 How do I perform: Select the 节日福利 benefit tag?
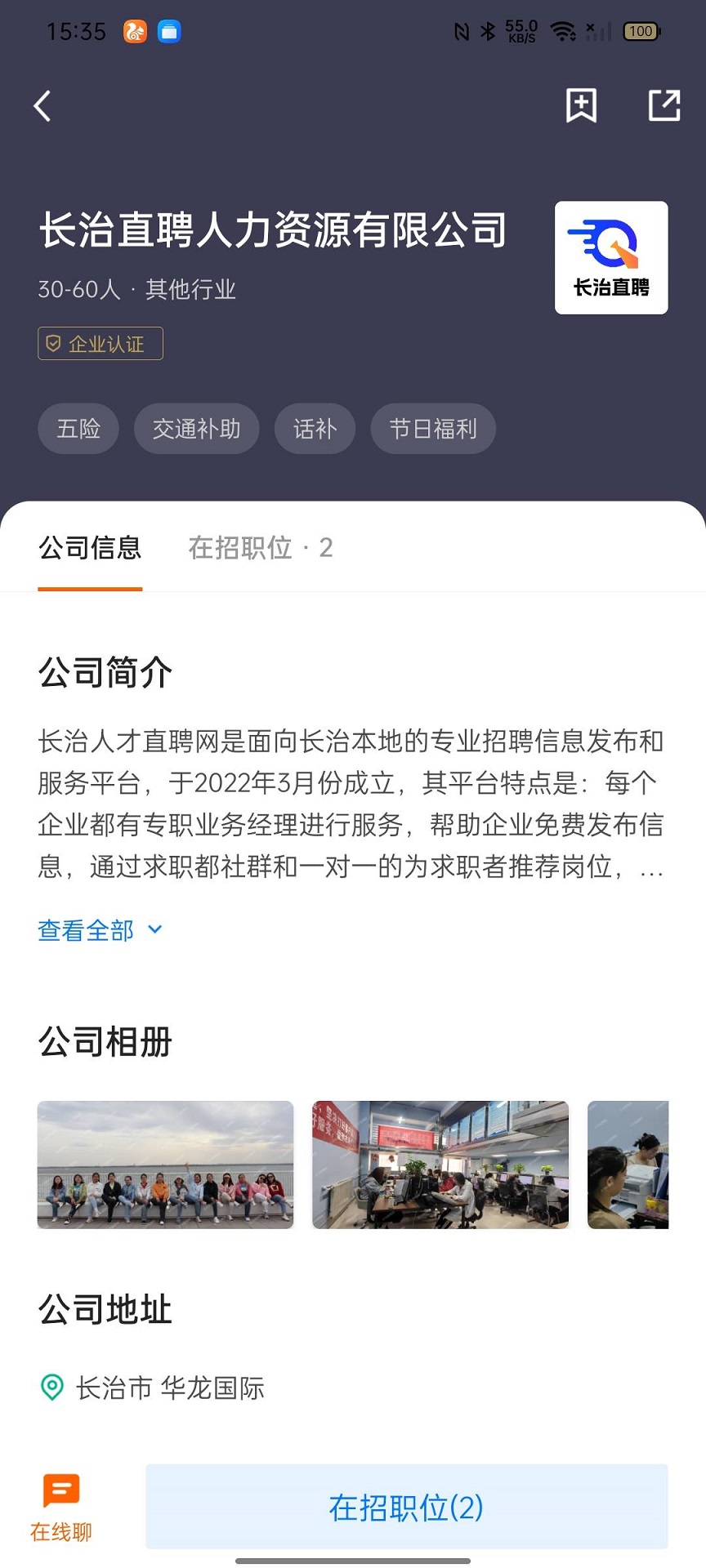[x=433, y=428]
